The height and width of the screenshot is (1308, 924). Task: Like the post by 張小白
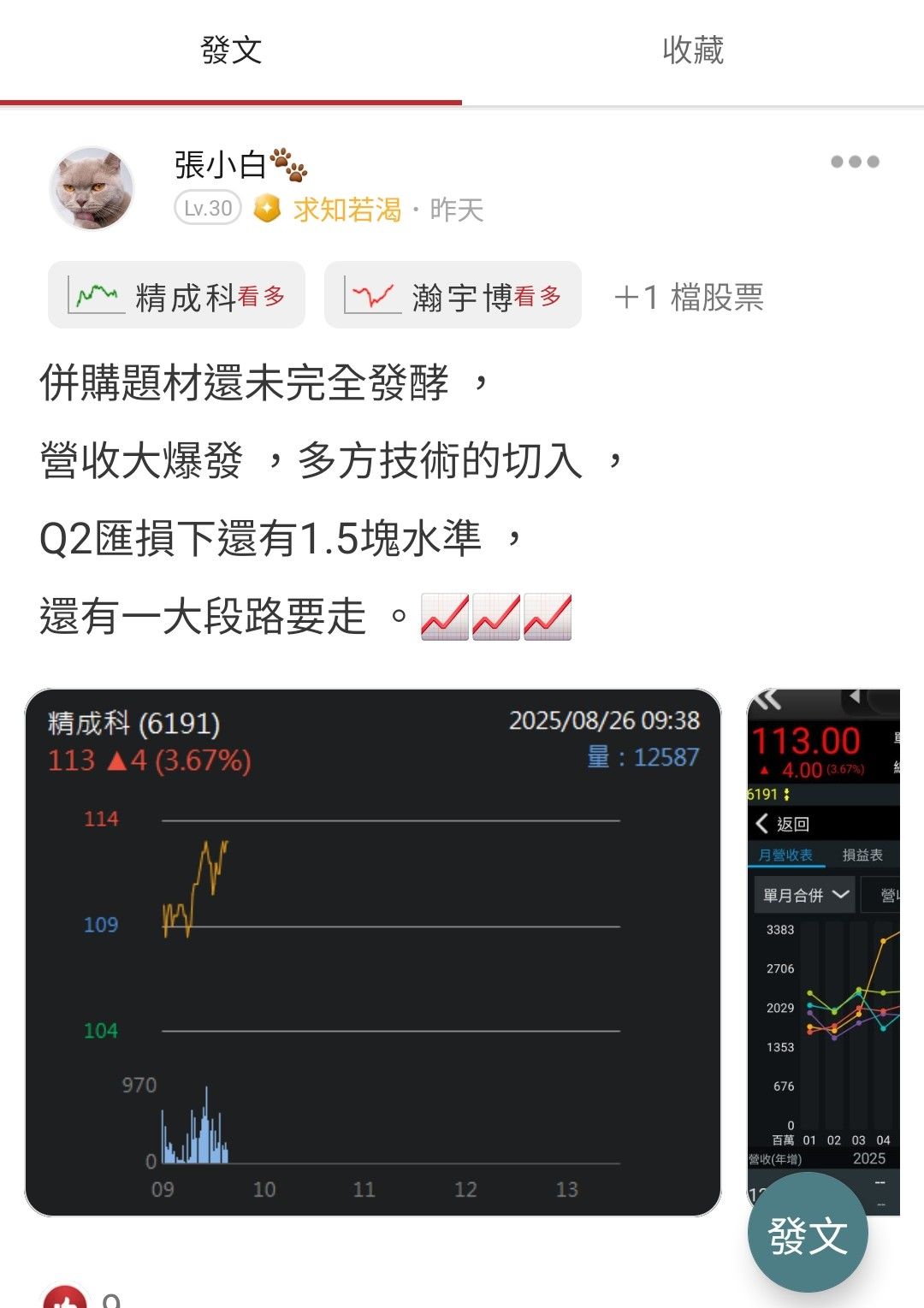65,1299
